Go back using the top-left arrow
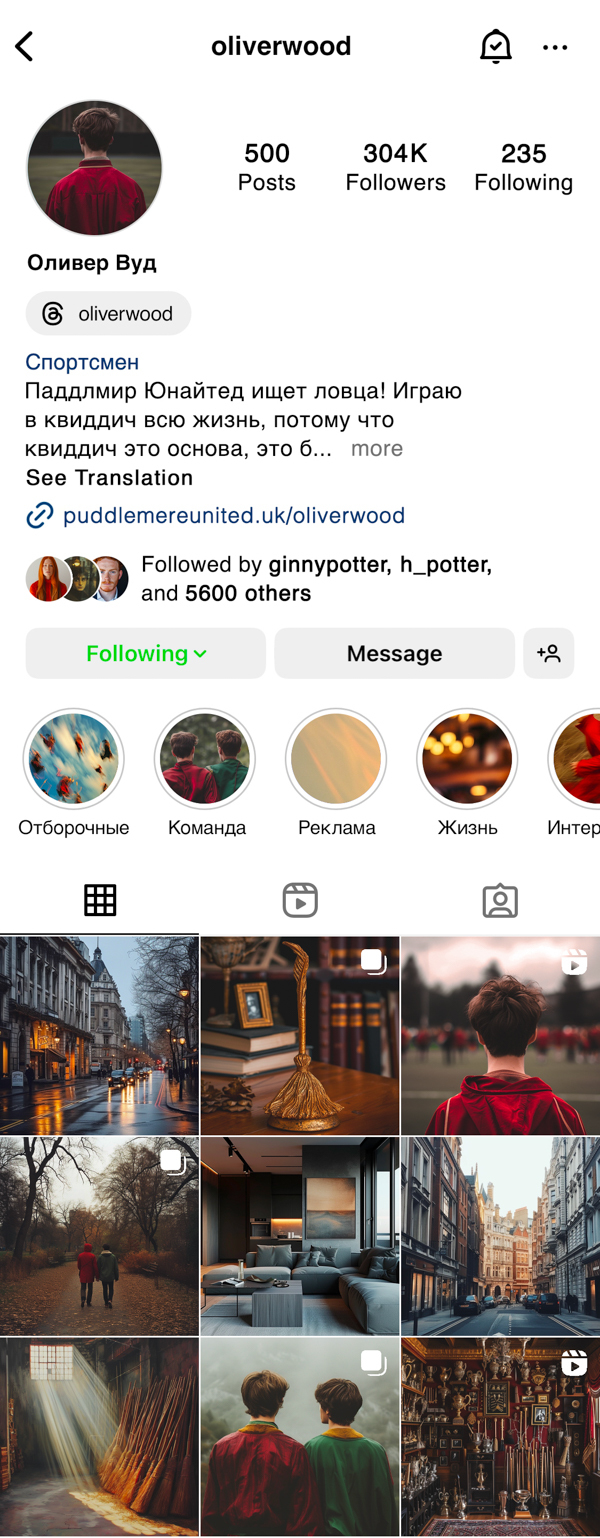This screenshot has height=1538, width=600. [x=25, y=46]
